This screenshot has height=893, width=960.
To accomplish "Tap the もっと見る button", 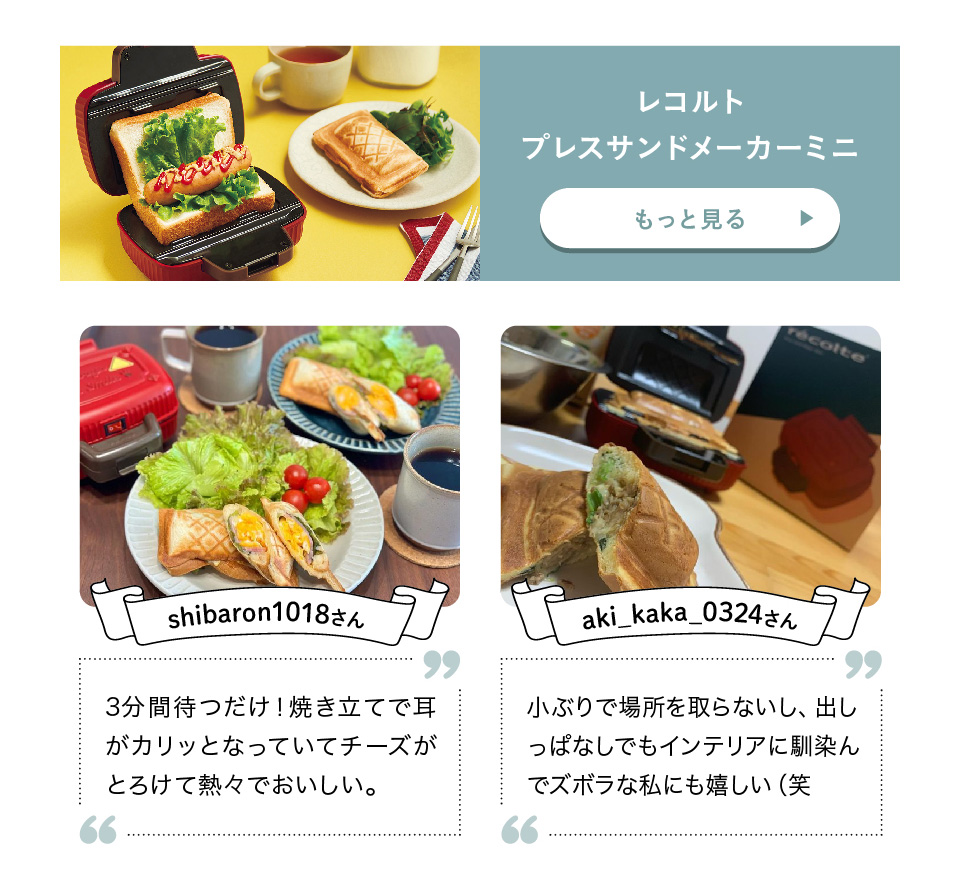I will pos(689,219).
